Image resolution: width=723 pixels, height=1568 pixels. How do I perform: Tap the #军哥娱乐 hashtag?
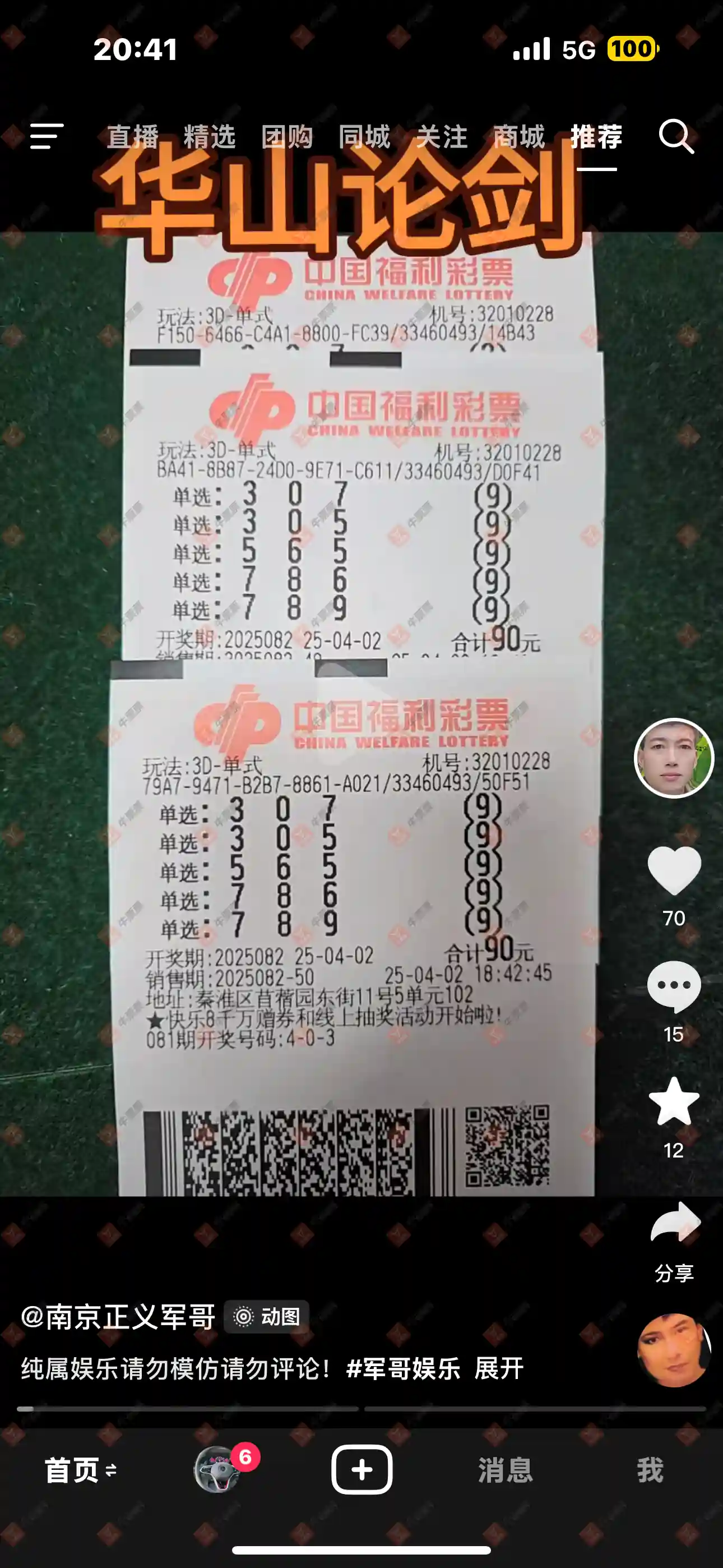coord(403,1369)
